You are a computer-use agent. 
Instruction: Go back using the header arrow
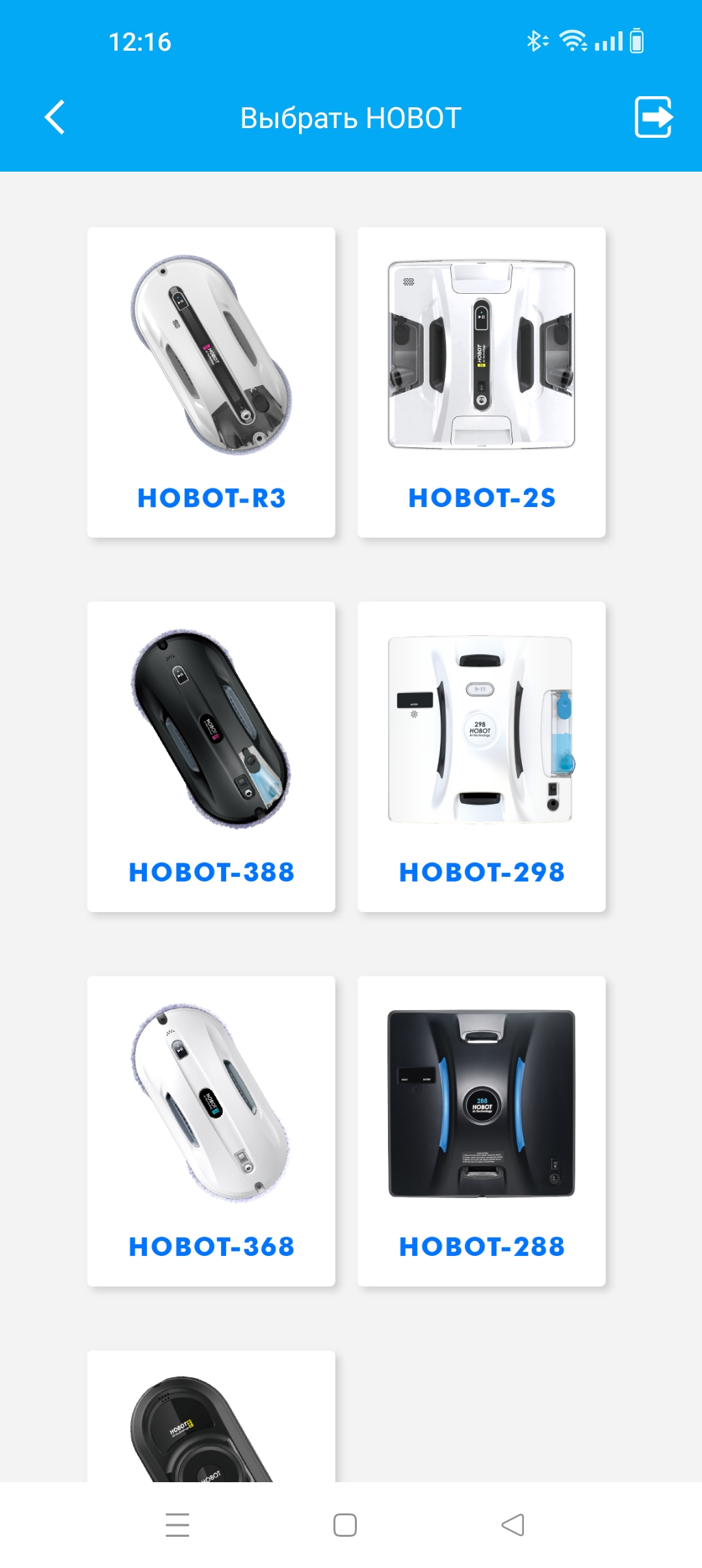pos(55,118)
